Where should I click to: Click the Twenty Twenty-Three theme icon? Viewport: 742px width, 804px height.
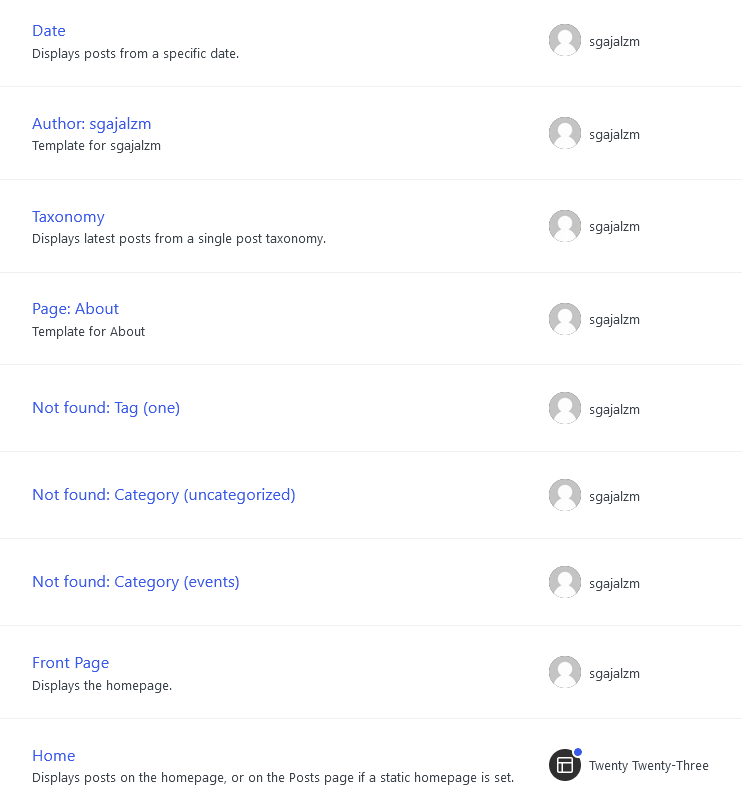pos(565,765)
